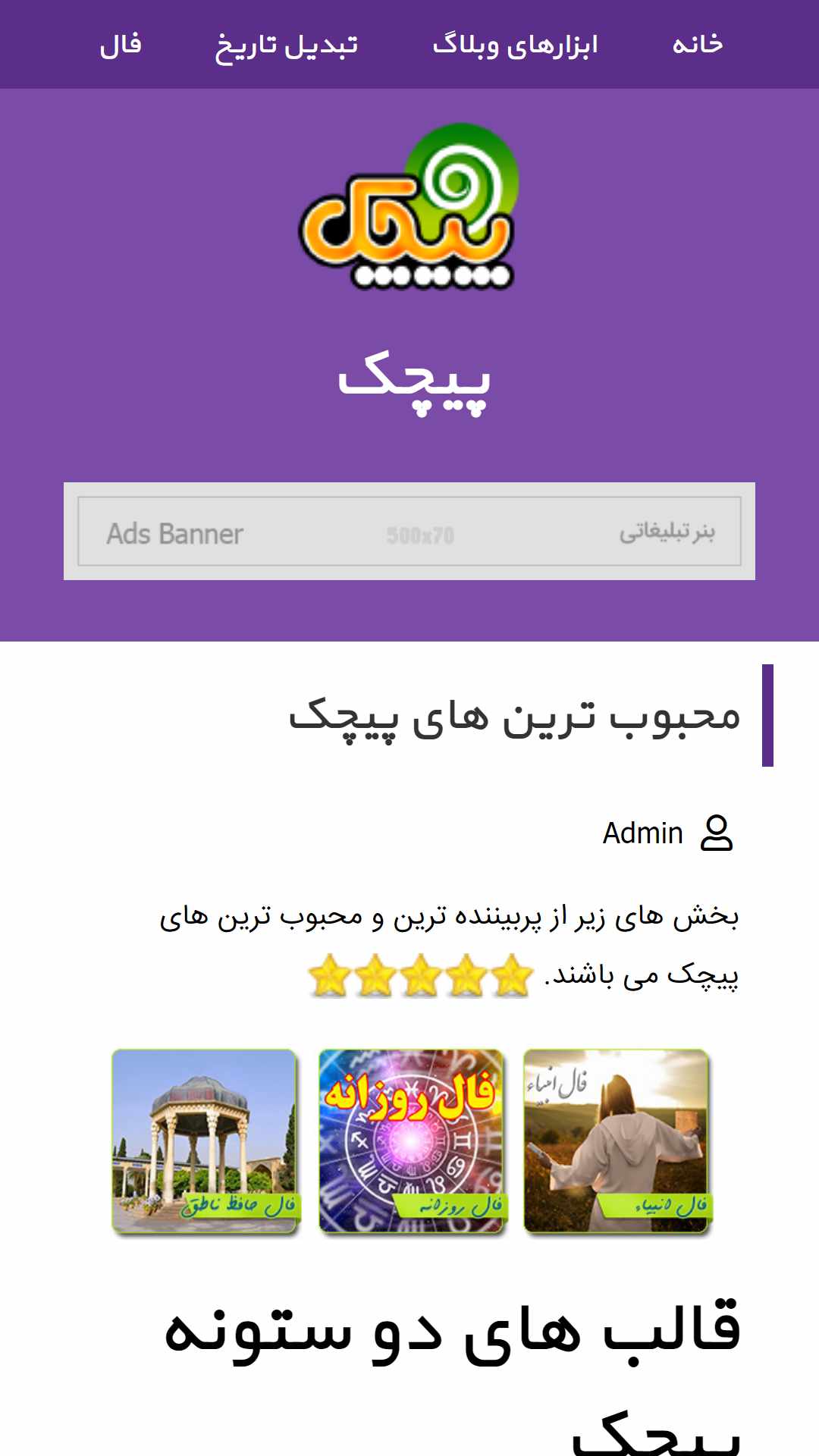Open the خانه home menu item
819x1456 pixels.
(x=698, y=45)
